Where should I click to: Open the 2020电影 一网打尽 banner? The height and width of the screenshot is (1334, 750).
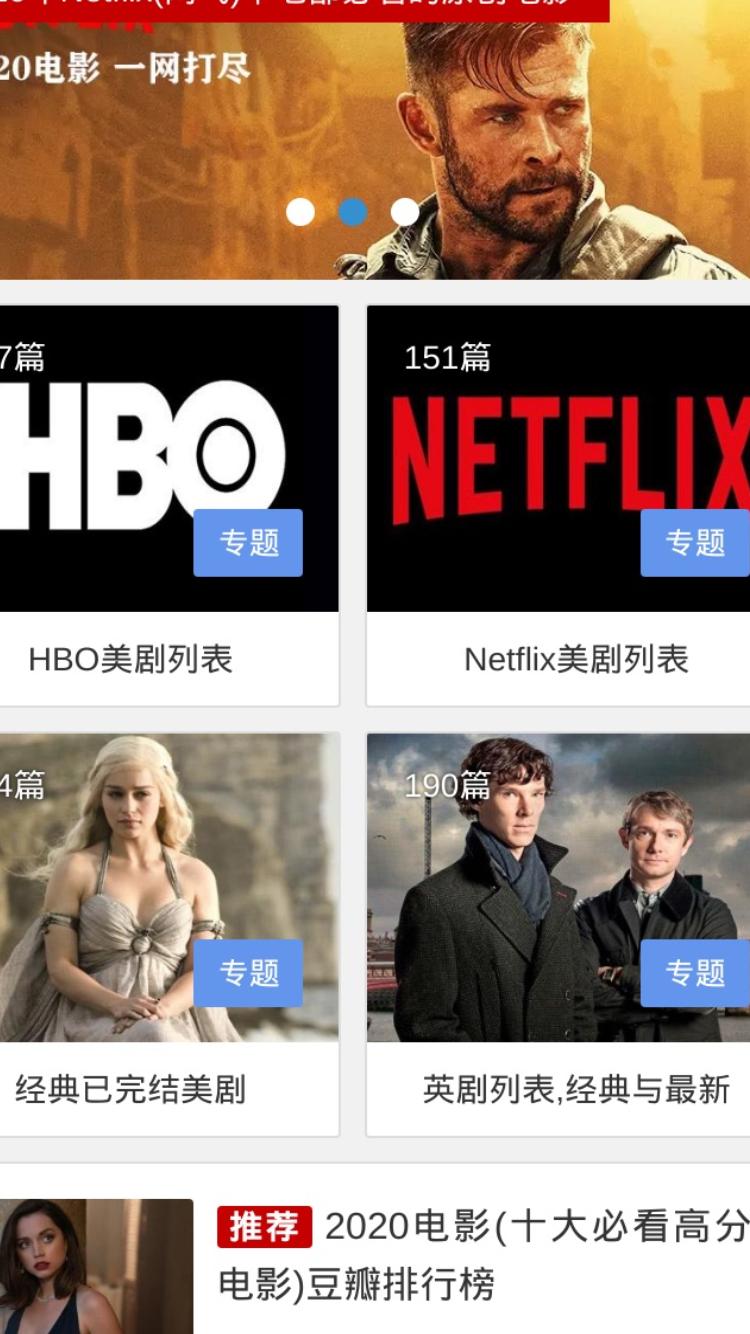pyautogui.click(x=375, y=139)
